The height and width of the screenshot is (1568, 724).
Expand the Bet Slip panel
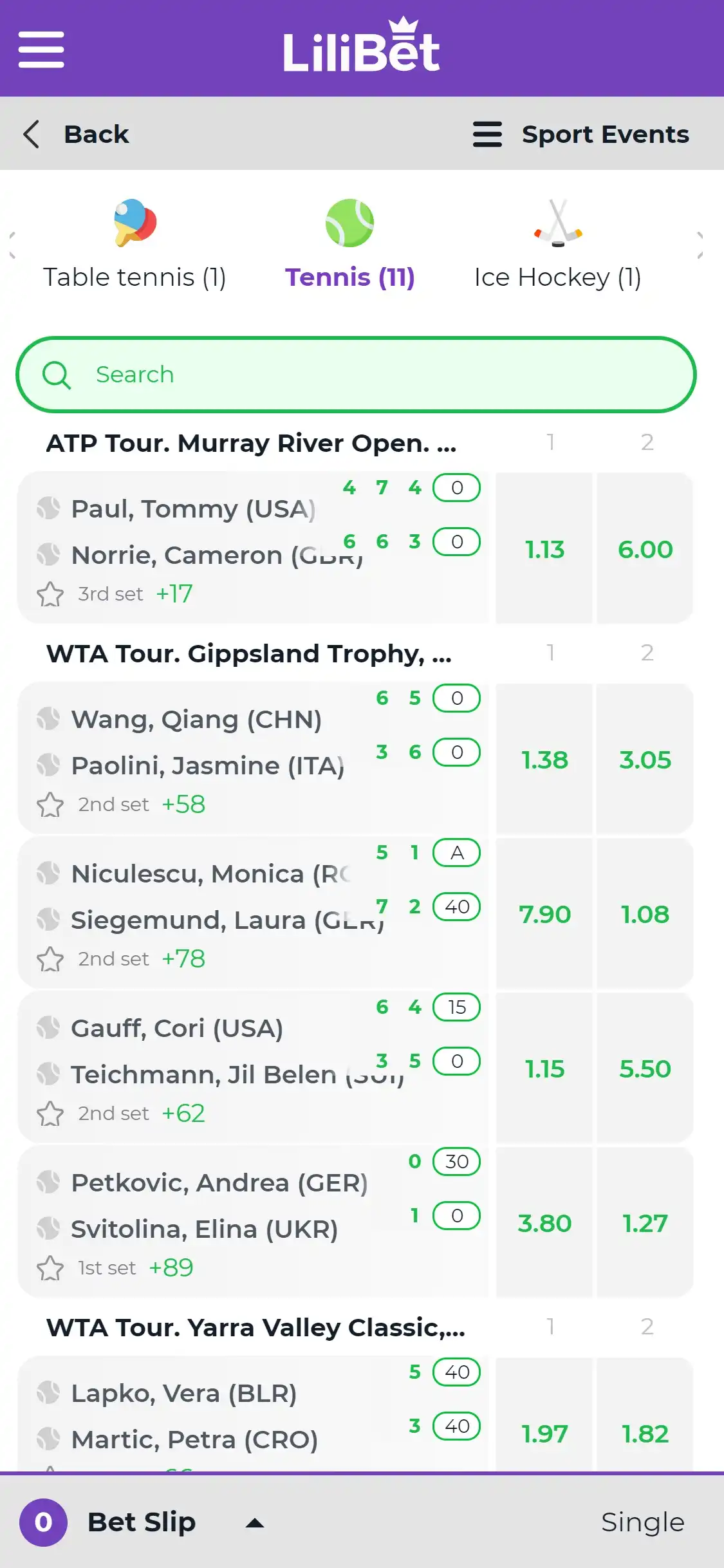pyautogui.click(x=255, y=1522)
